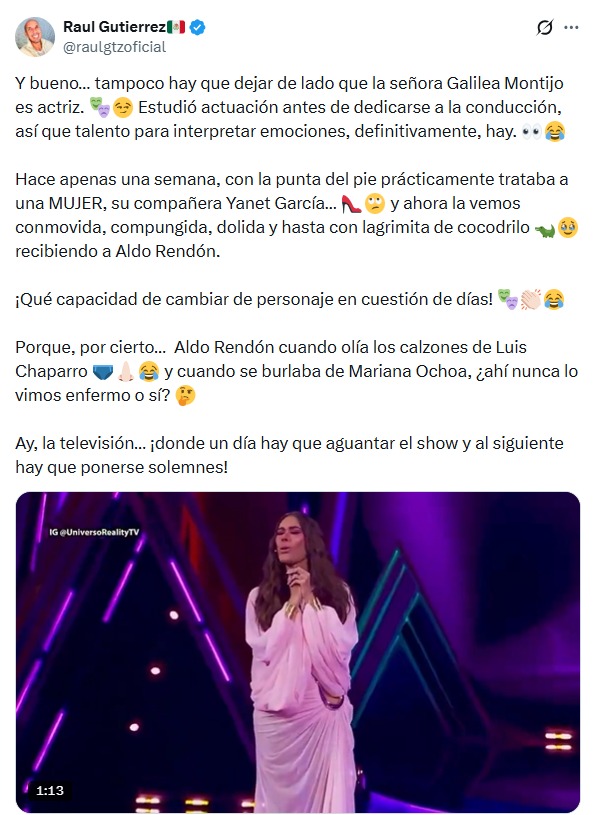
Task: Play the 1:13 video of the post
Action: coord(298,652)
